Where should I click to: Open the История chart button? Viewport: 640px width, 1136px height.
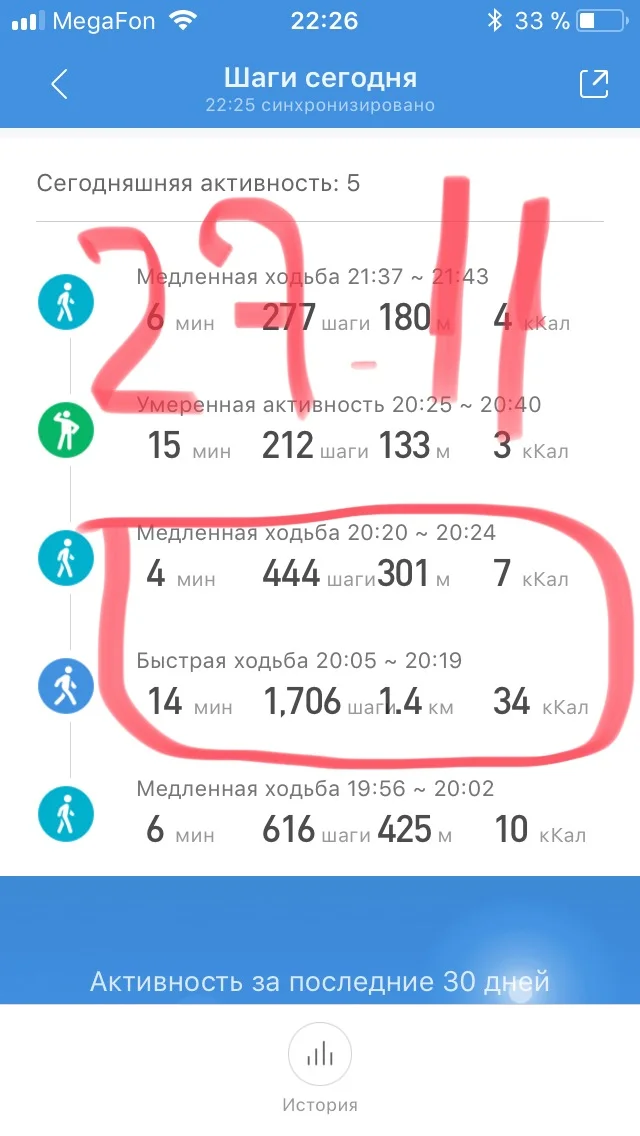pos(320,1055)
